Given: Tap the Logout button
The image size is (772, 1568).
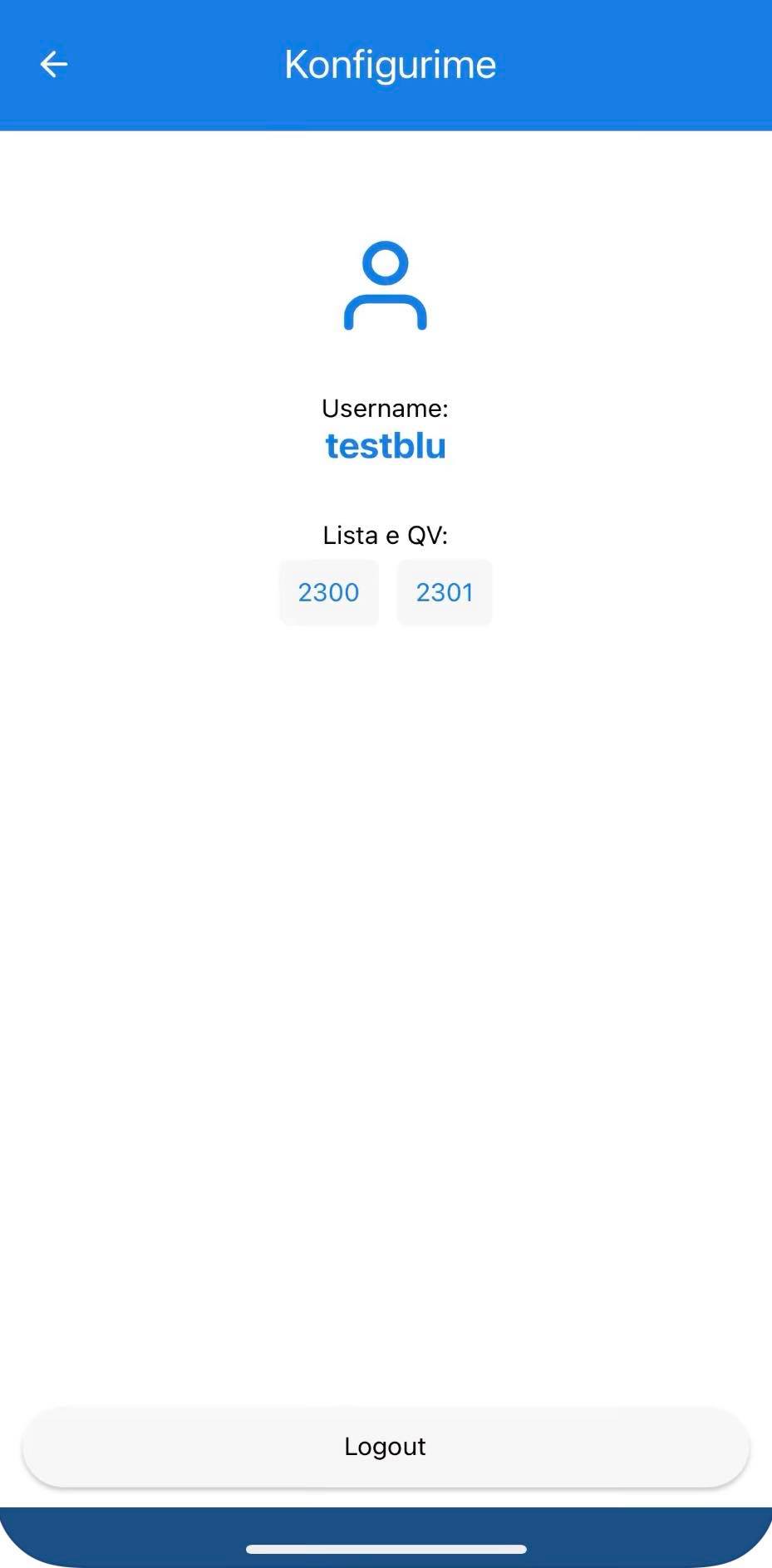Looking at the screenshot, I should (x=386, y=1447).
